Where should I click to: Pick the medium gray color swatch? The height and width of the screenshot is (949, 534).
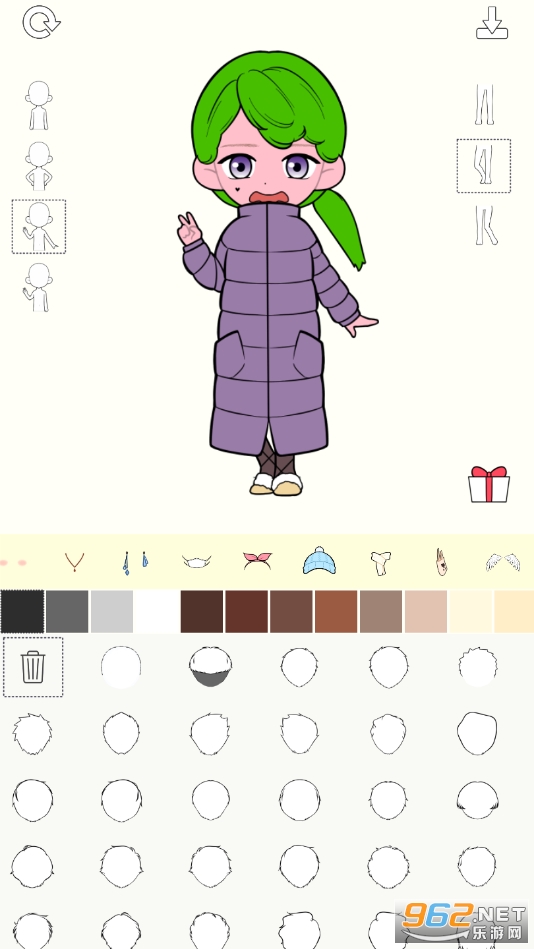[x=67, y=611]
